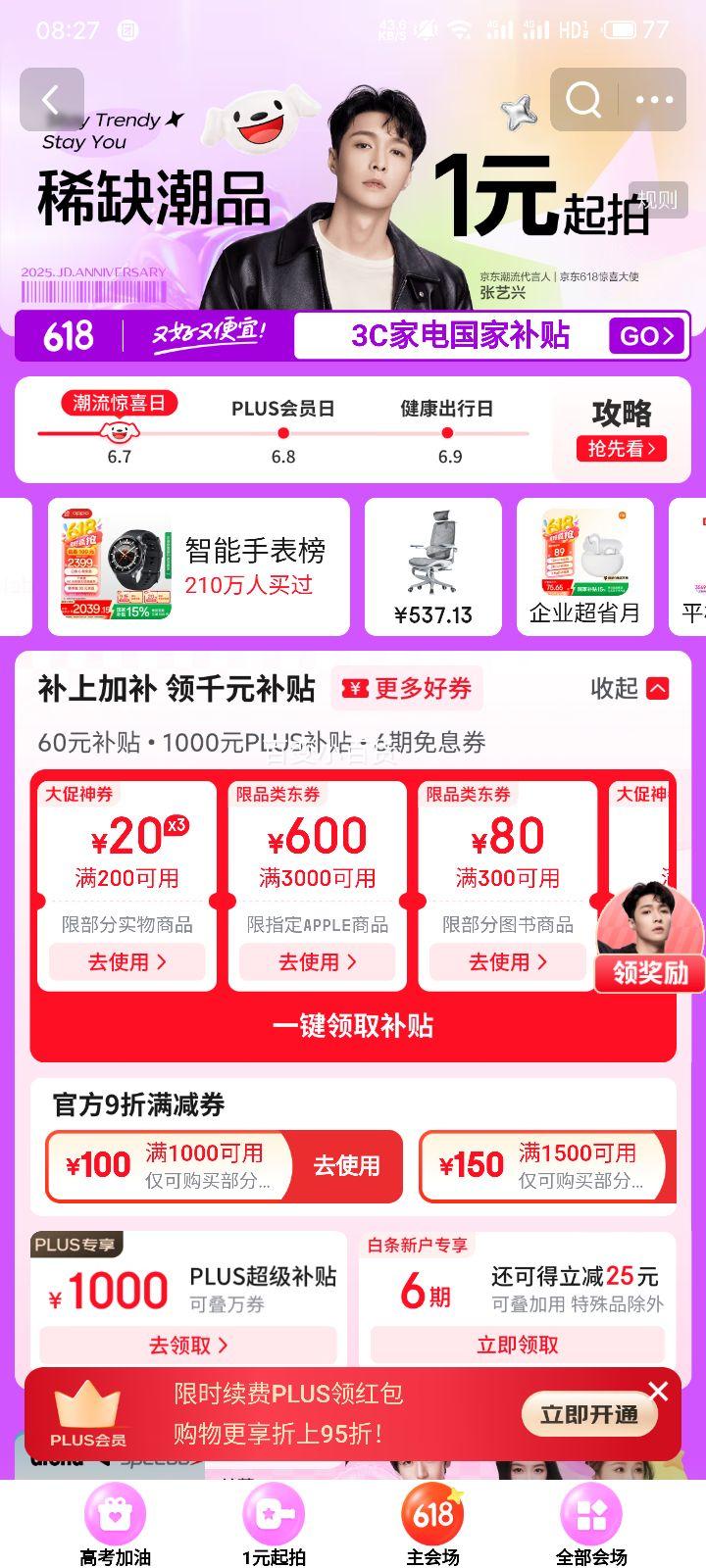Tap GO on 3C家电国家补贴 banner
Image resolution: width=706 pixels, height=1568 pixels.
646,336
